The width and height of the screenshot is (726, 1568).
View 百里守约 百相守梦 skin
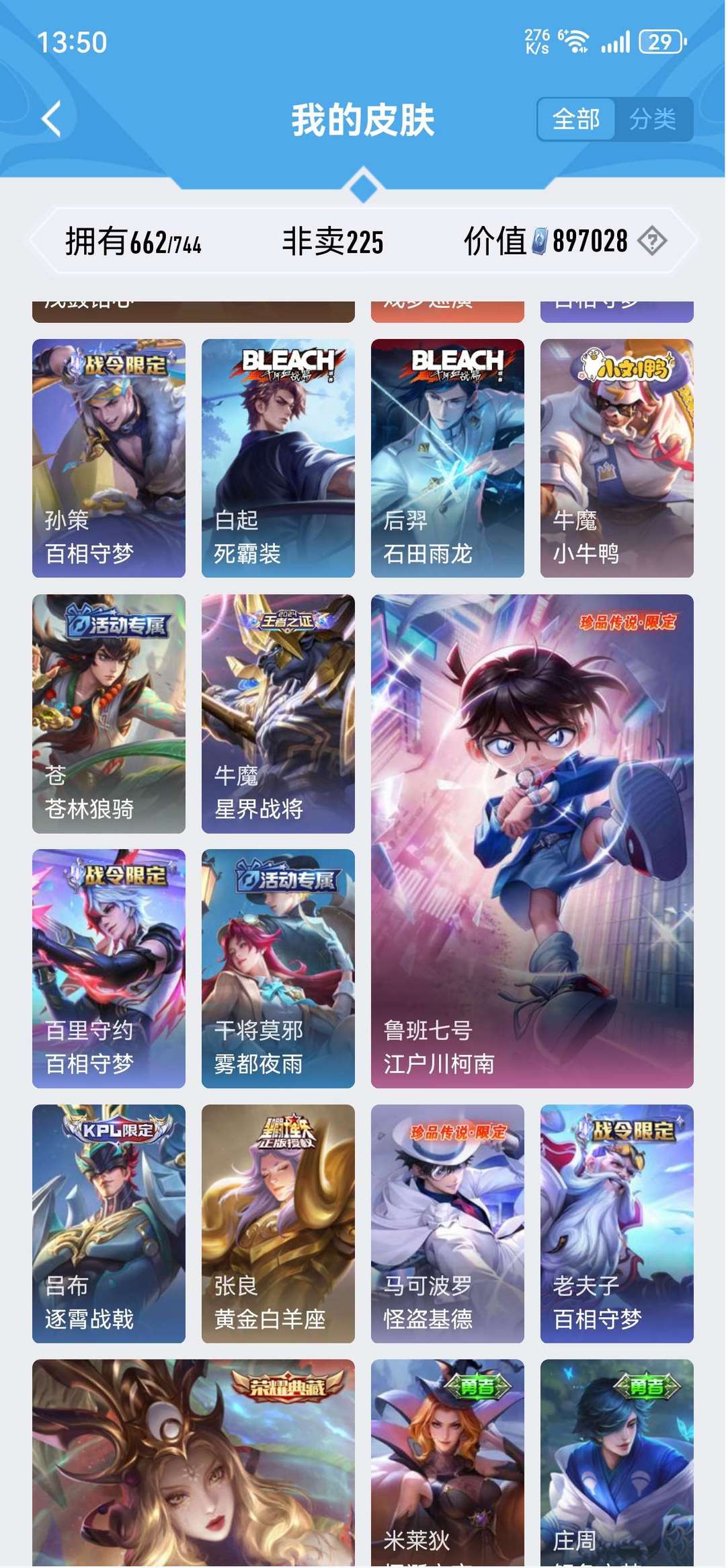pyautogui.click(x=109, y=969)
